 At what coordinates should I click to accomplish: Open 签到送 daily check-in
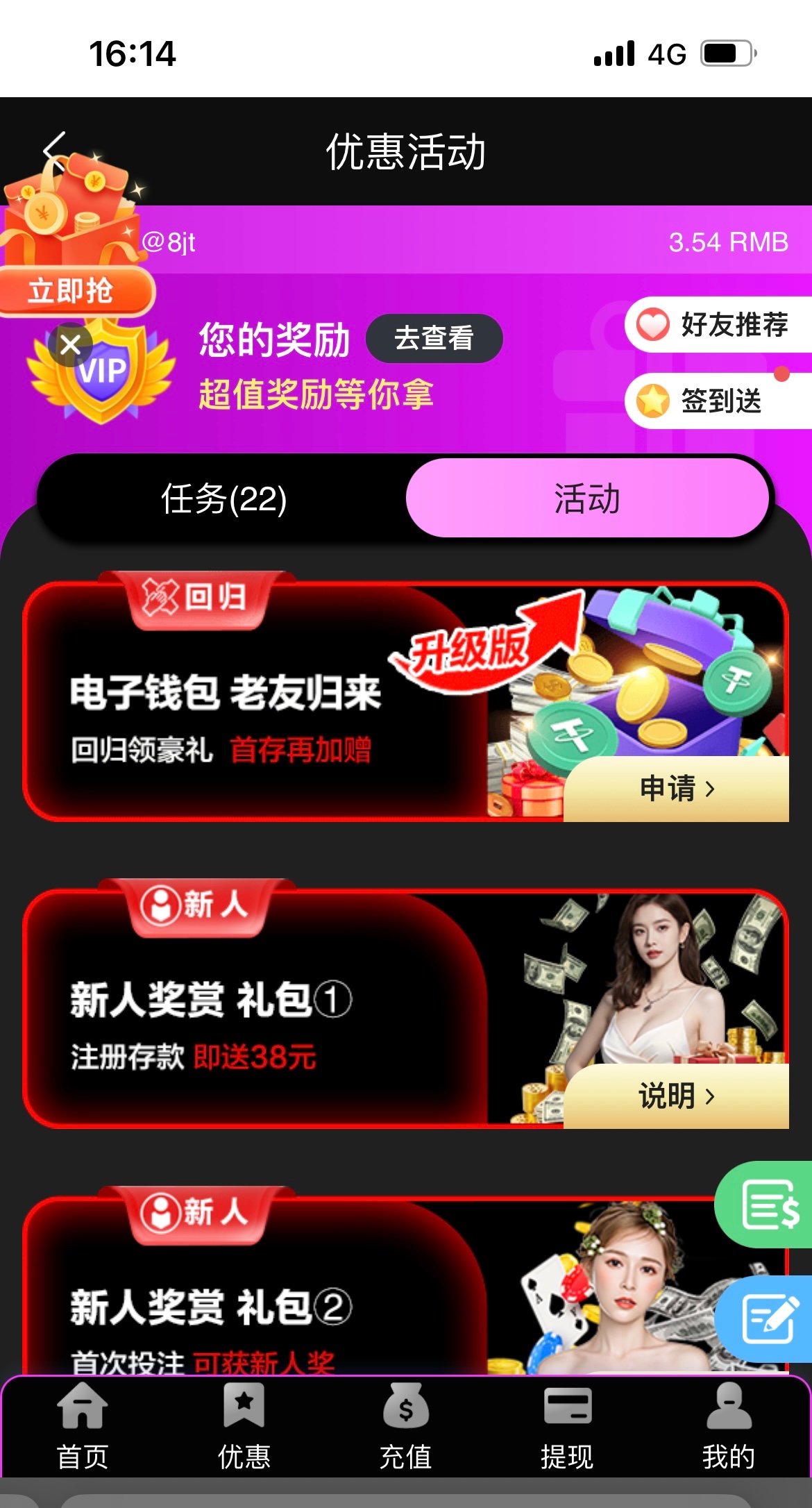tap(719, 401)
